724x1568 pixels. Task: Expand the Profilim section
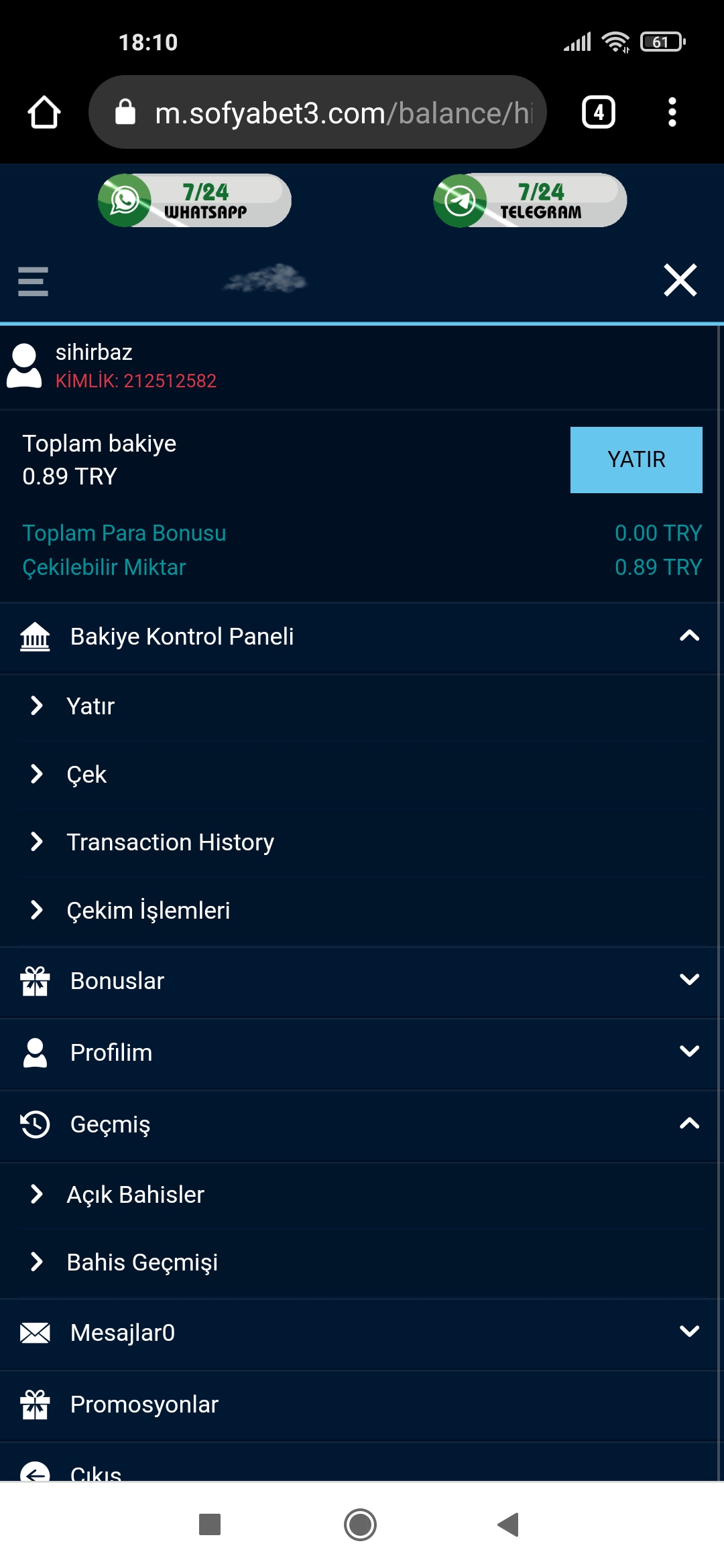(x=362, y=1053)
